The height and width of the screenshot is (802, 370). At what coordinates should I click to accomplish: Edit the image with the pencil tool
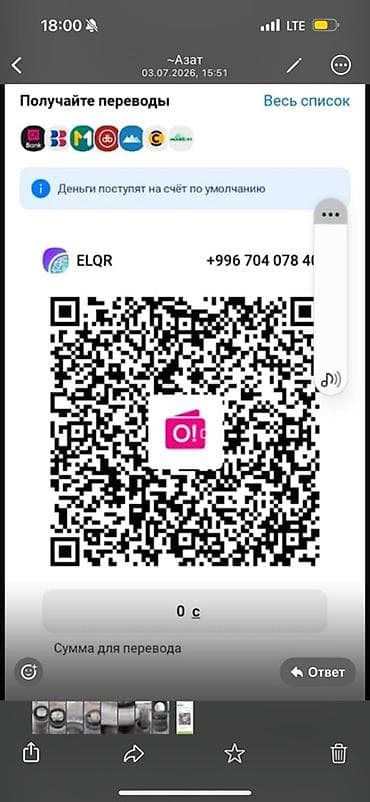pos(294,65)
